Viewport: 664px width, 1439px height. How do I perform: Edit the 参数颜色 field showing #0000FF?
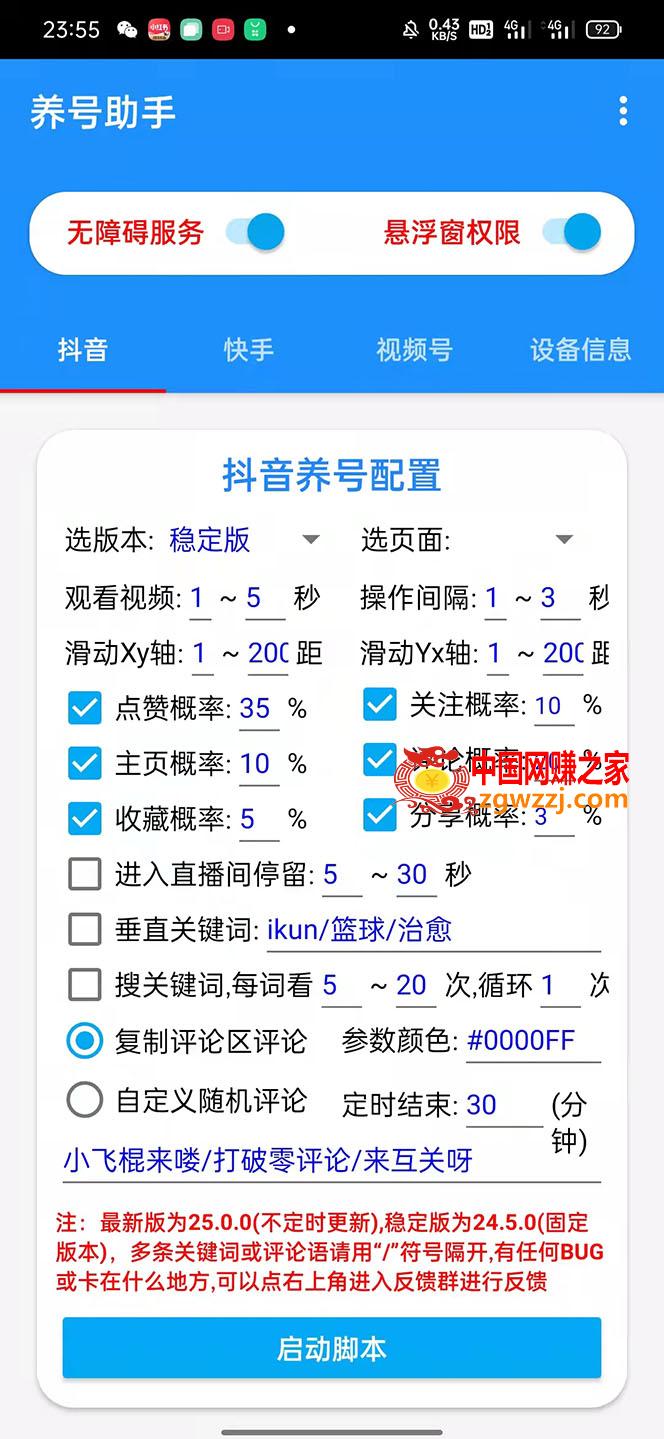[533, 1041]
